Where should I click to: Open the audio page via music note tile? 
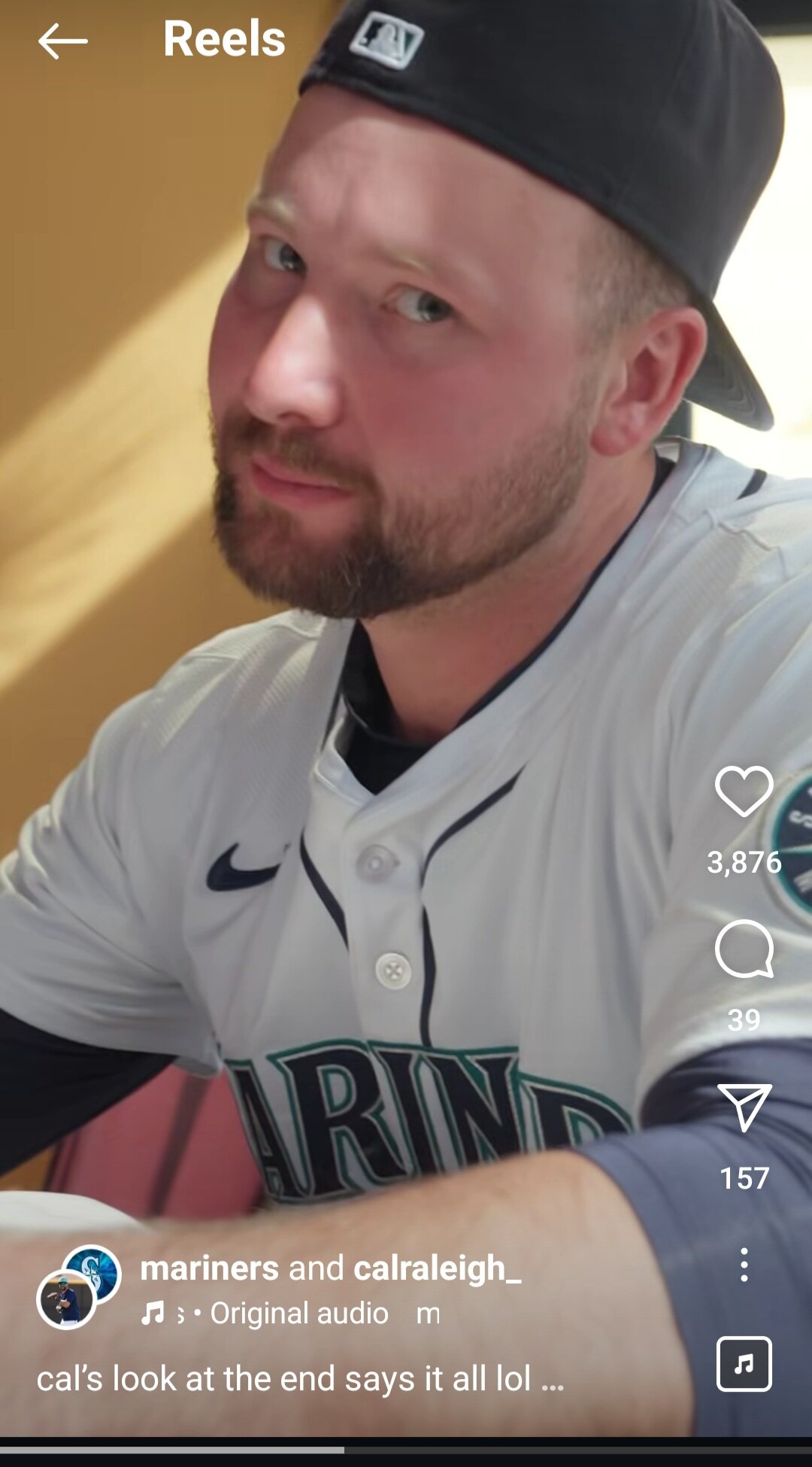744,1364
